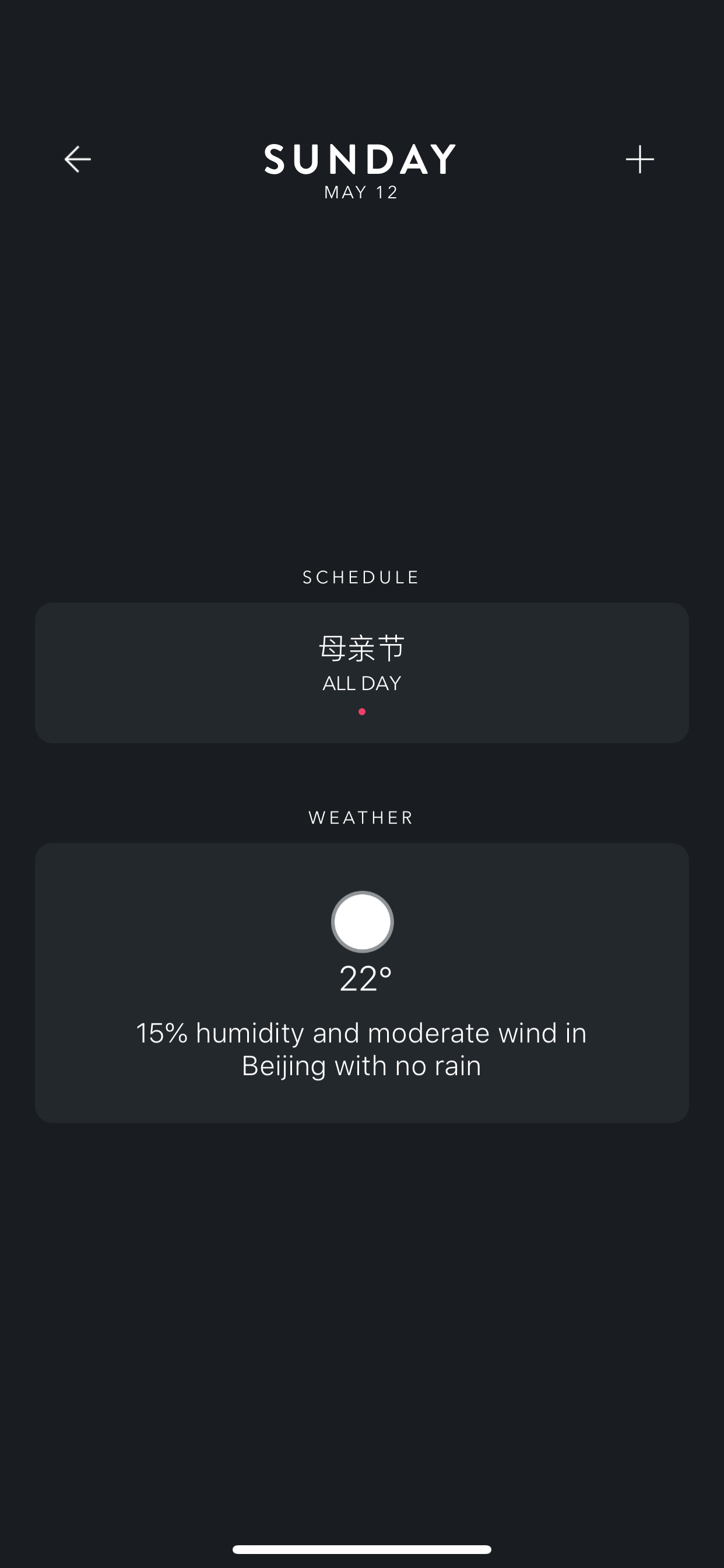This screenshot has height=1568, width=724.
Task: Go back using the left arrow
Action: (x=78, y=159)
